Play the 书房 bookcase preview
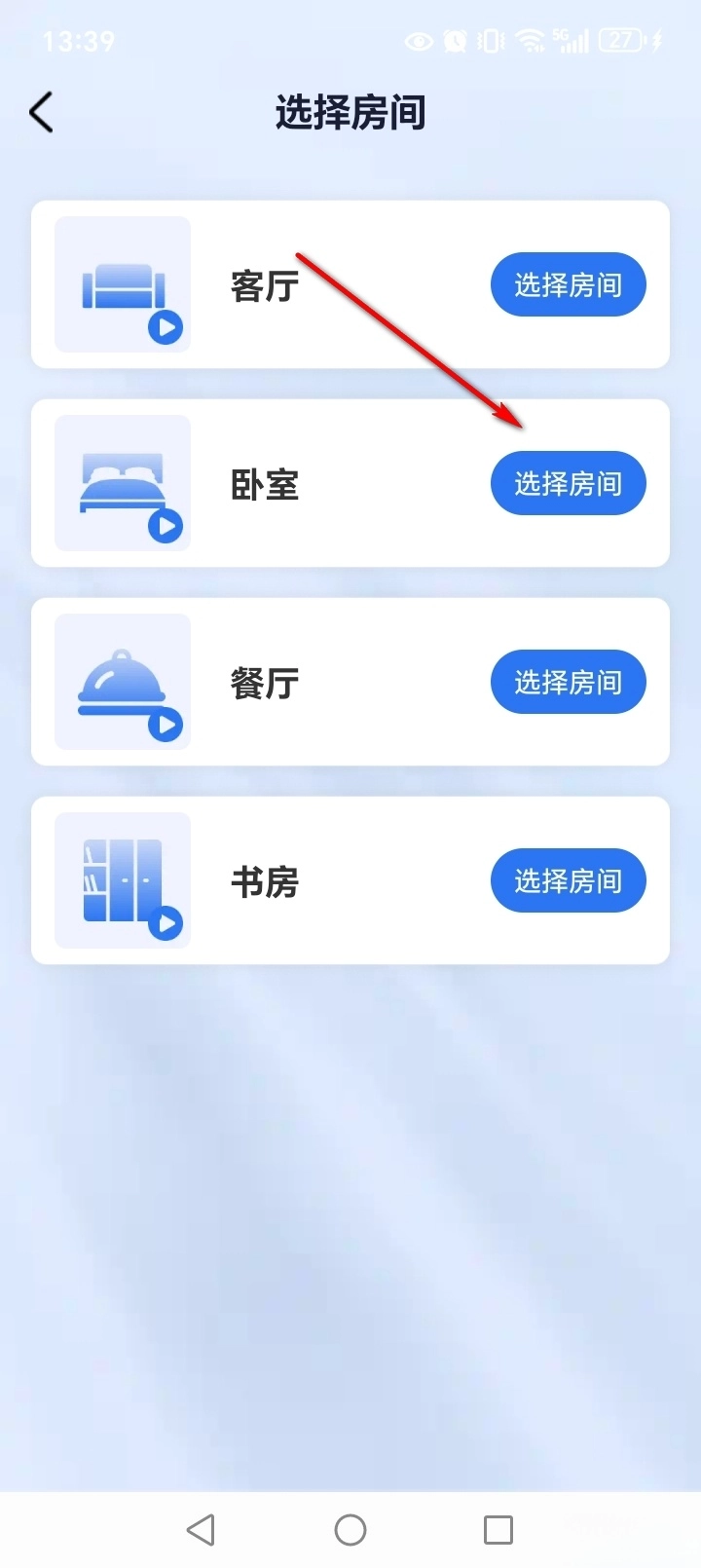 click(166, 923)
